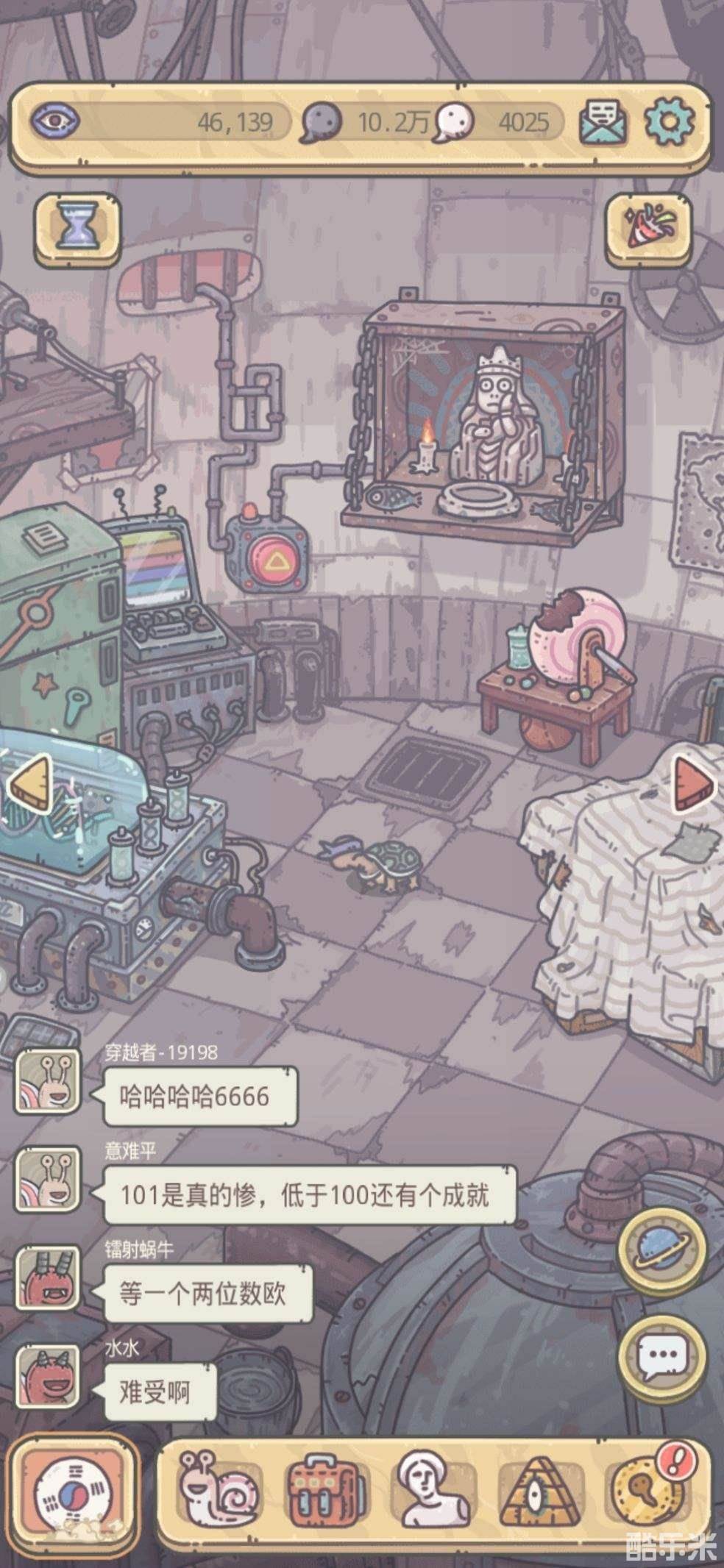This screenshot has width=724, height=1568.
Task: Go to the right room arrow
Action: (695, 784)
